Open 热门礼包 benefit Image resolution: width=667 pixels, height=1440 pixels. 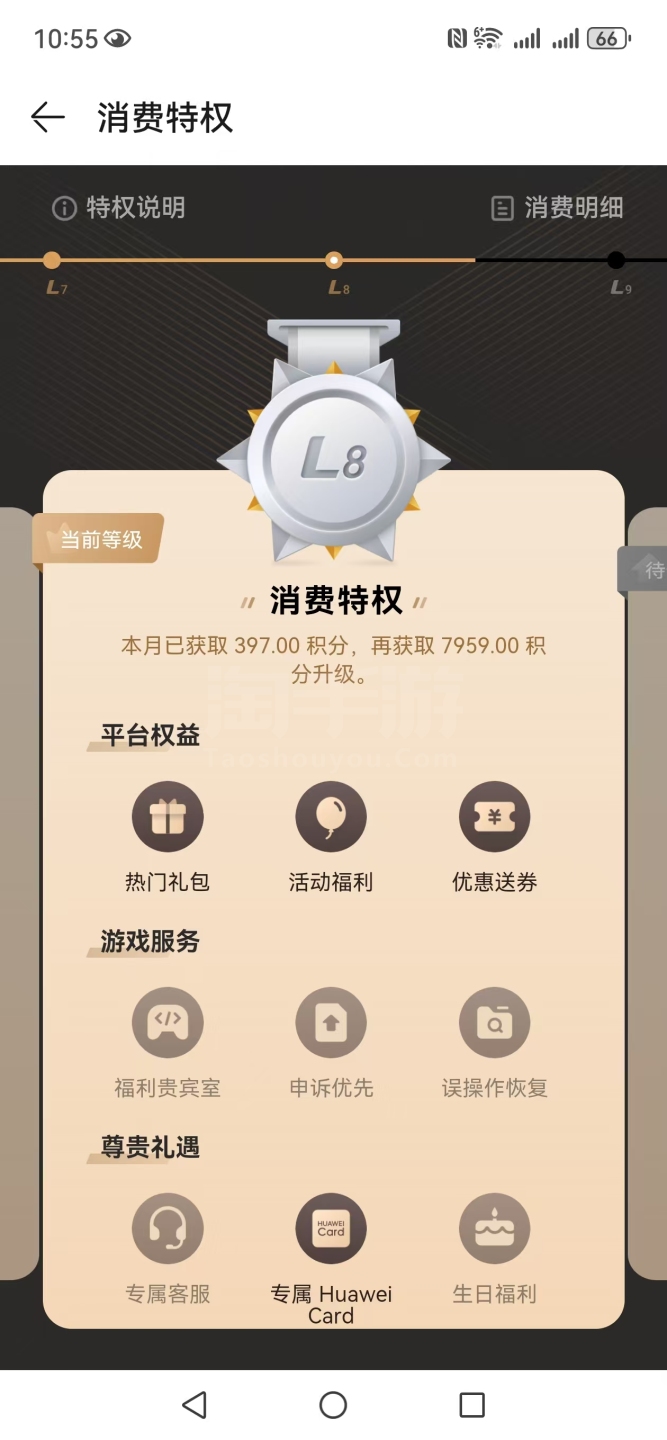pyautogui.click(x=167, y=817)
